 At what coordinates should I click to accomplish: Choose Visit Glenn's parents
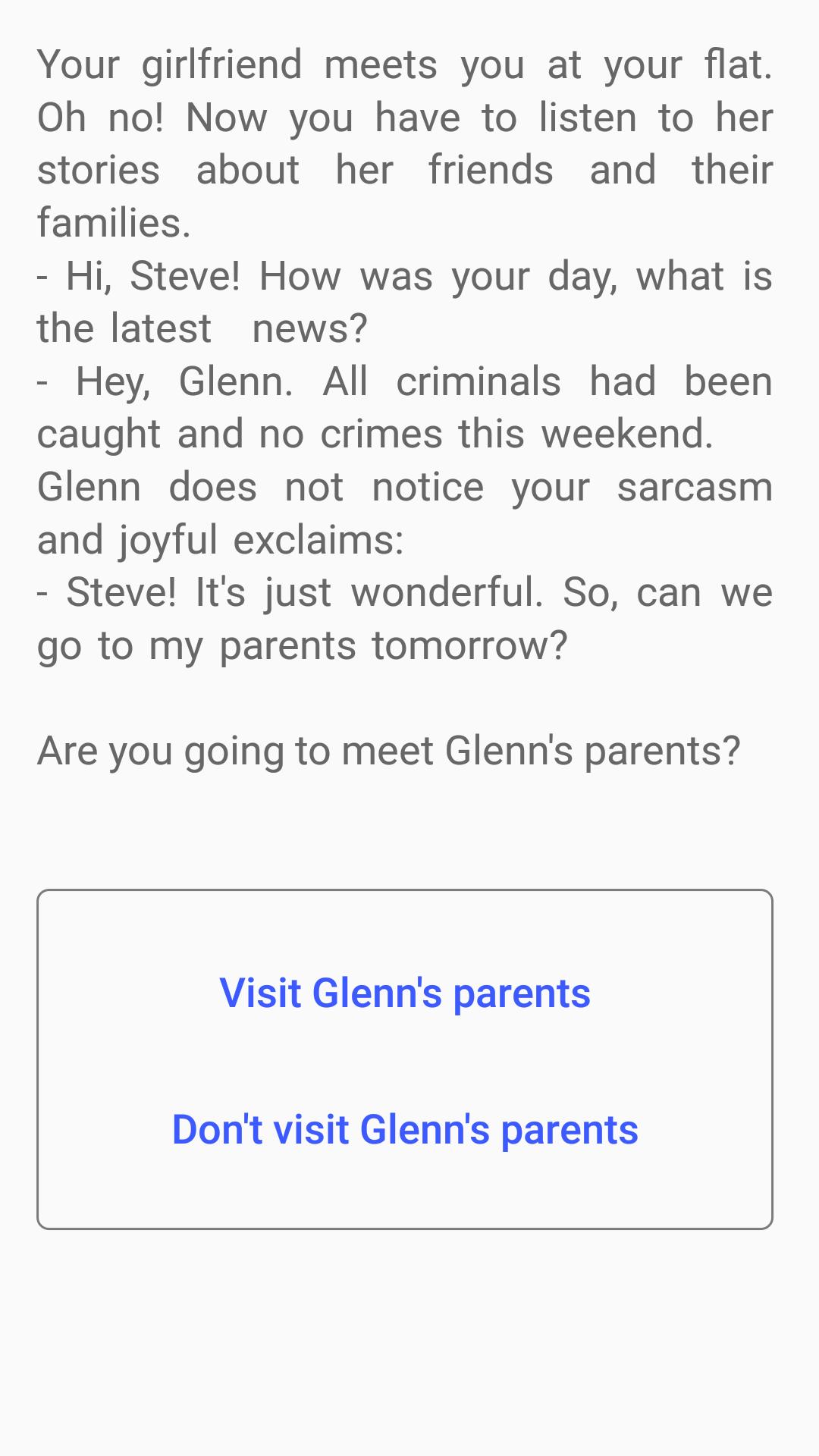(405, 993)
